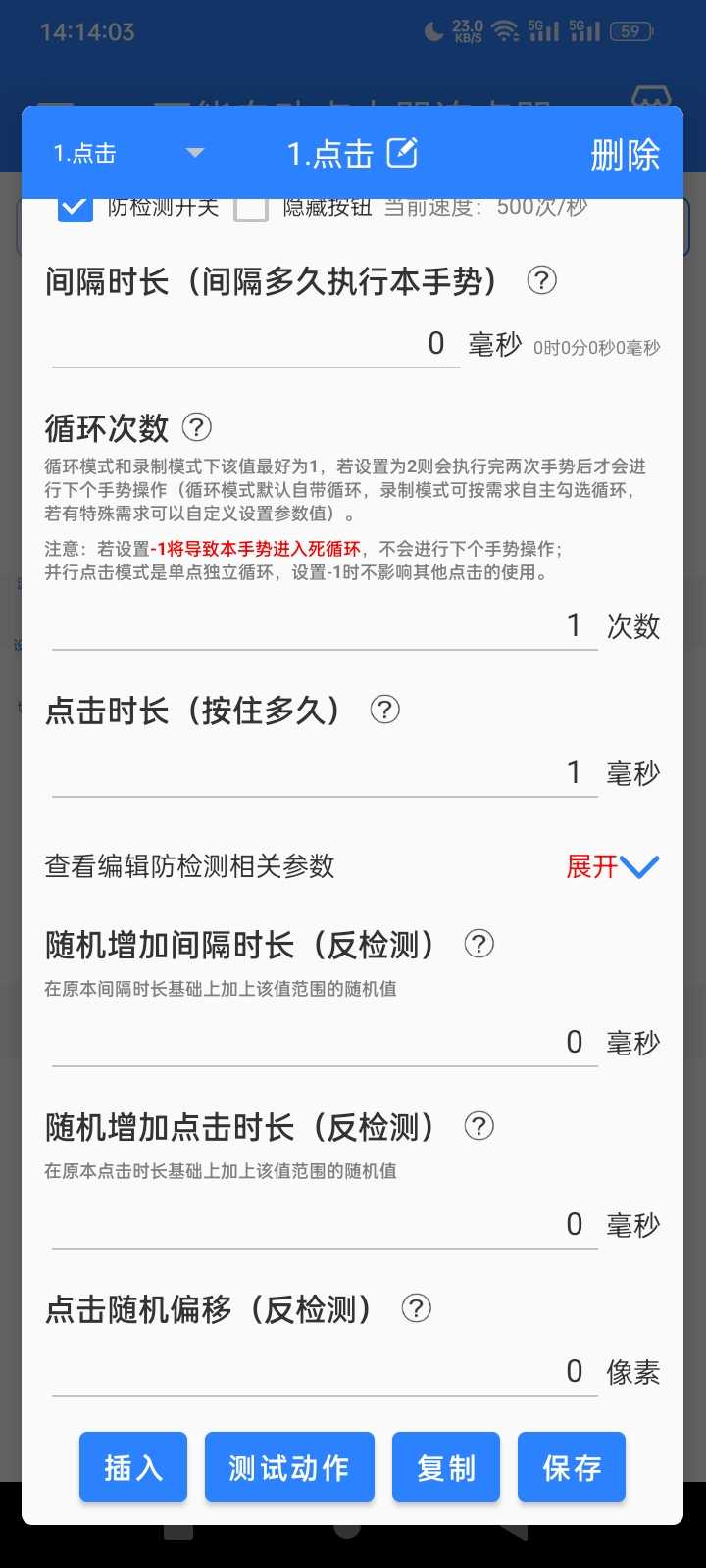Edit the 点击时长 milliseconds field
Screen dimensions: 706x1568
[324, 773]
